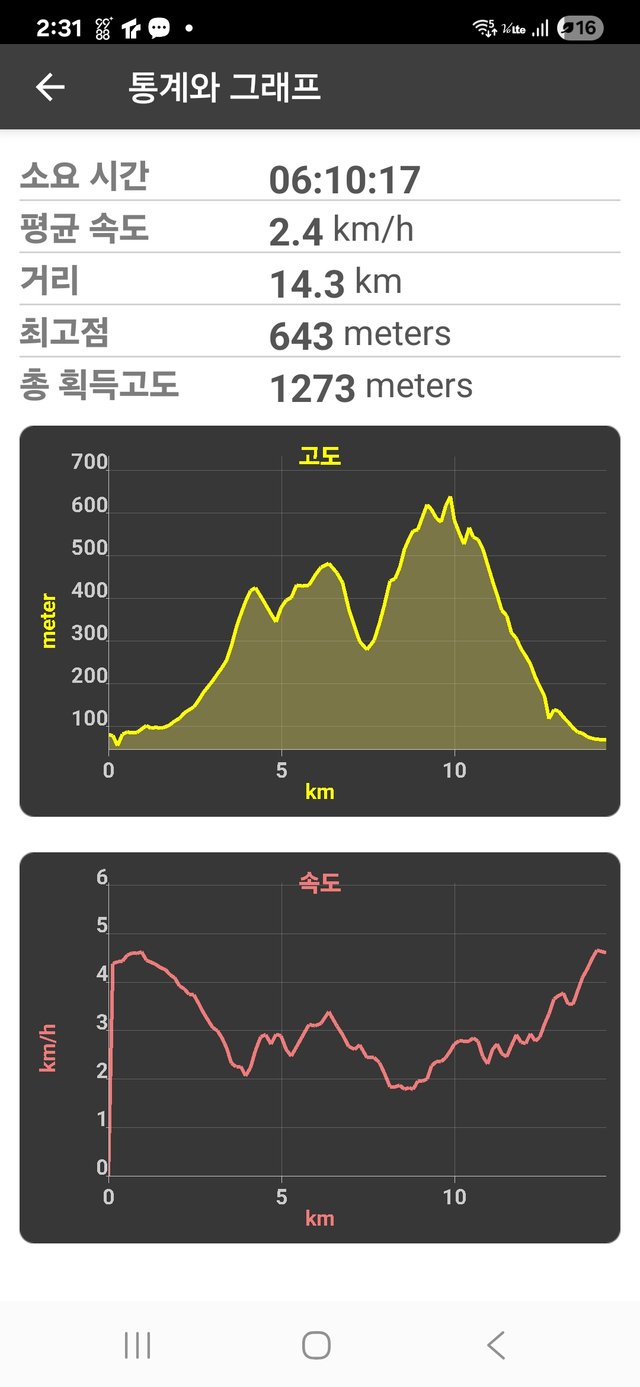The height and width of the screenshot is (1387, 640).
Task: Go back from 통계와 그래프 screen
Action: 50,87
